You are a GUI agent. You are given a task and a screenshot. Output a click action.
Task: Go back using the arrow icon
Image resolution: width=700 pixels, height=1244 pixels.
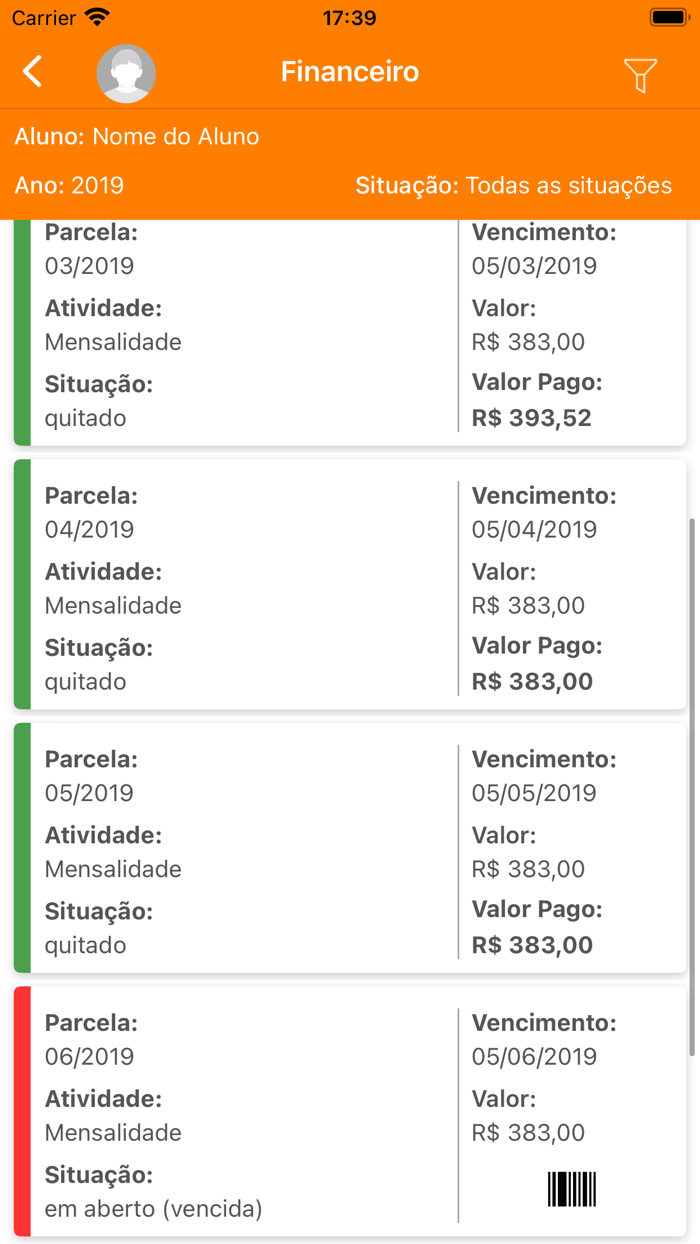(x=33, y=72)
